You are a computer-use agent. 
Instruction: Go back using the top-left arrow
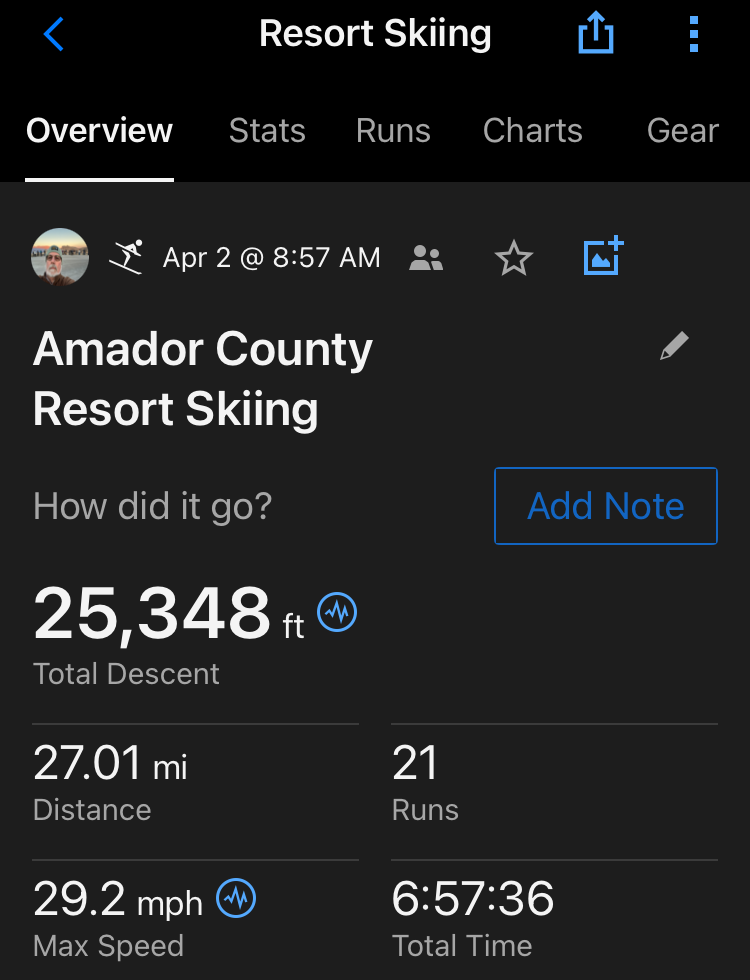(54, 35)
